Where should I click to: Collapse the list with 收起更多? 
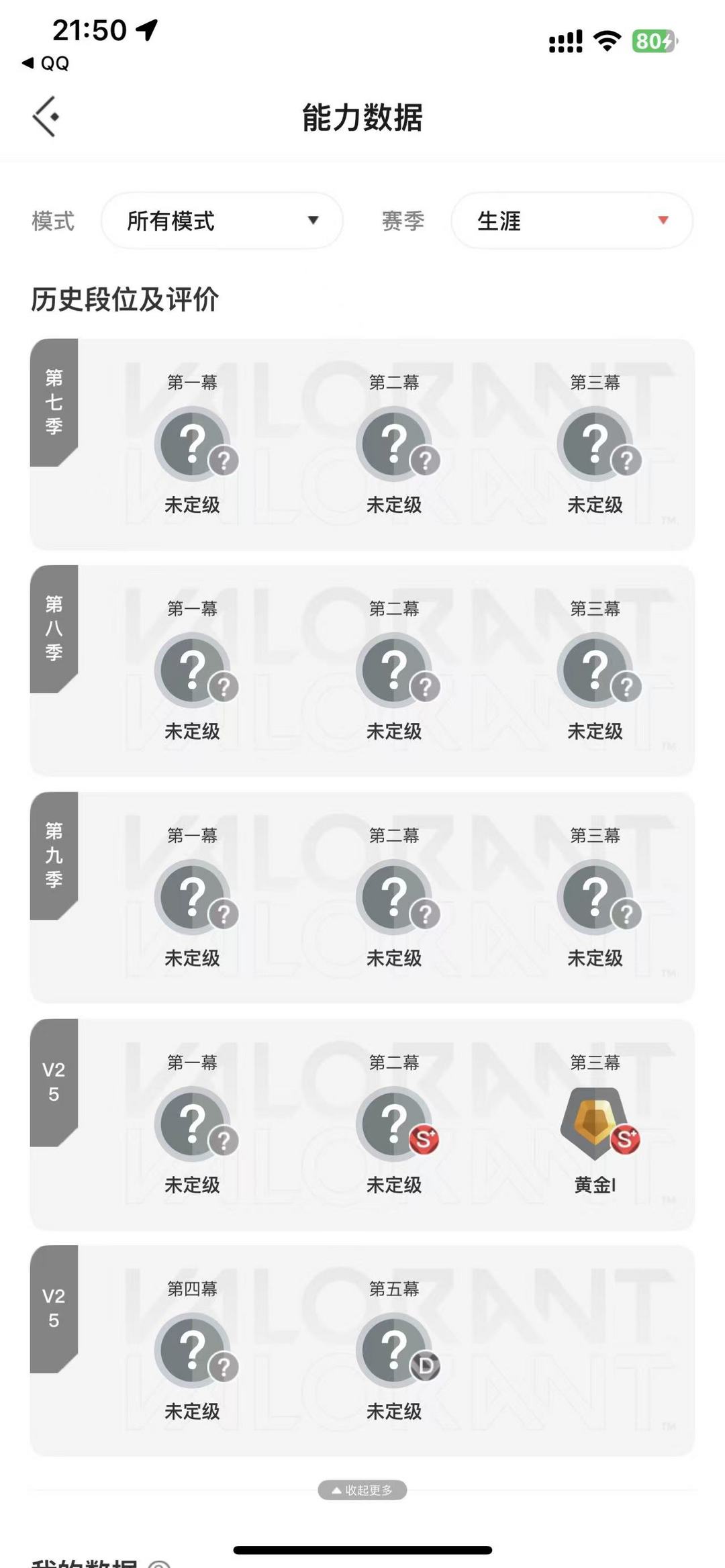pyautogui.click(x=362, y=1490)
